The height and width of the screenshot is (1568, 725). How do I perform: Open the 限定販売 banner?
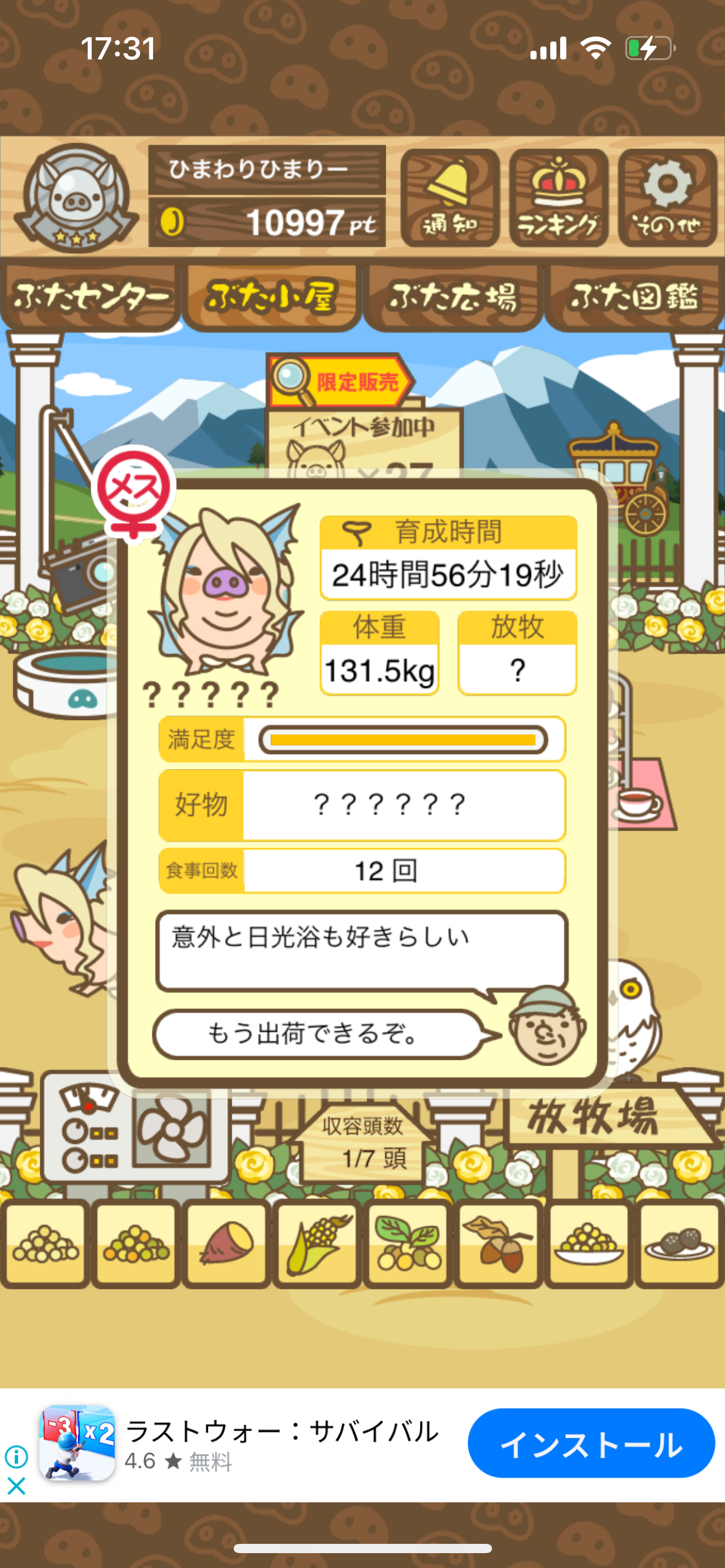pos(341,380)
